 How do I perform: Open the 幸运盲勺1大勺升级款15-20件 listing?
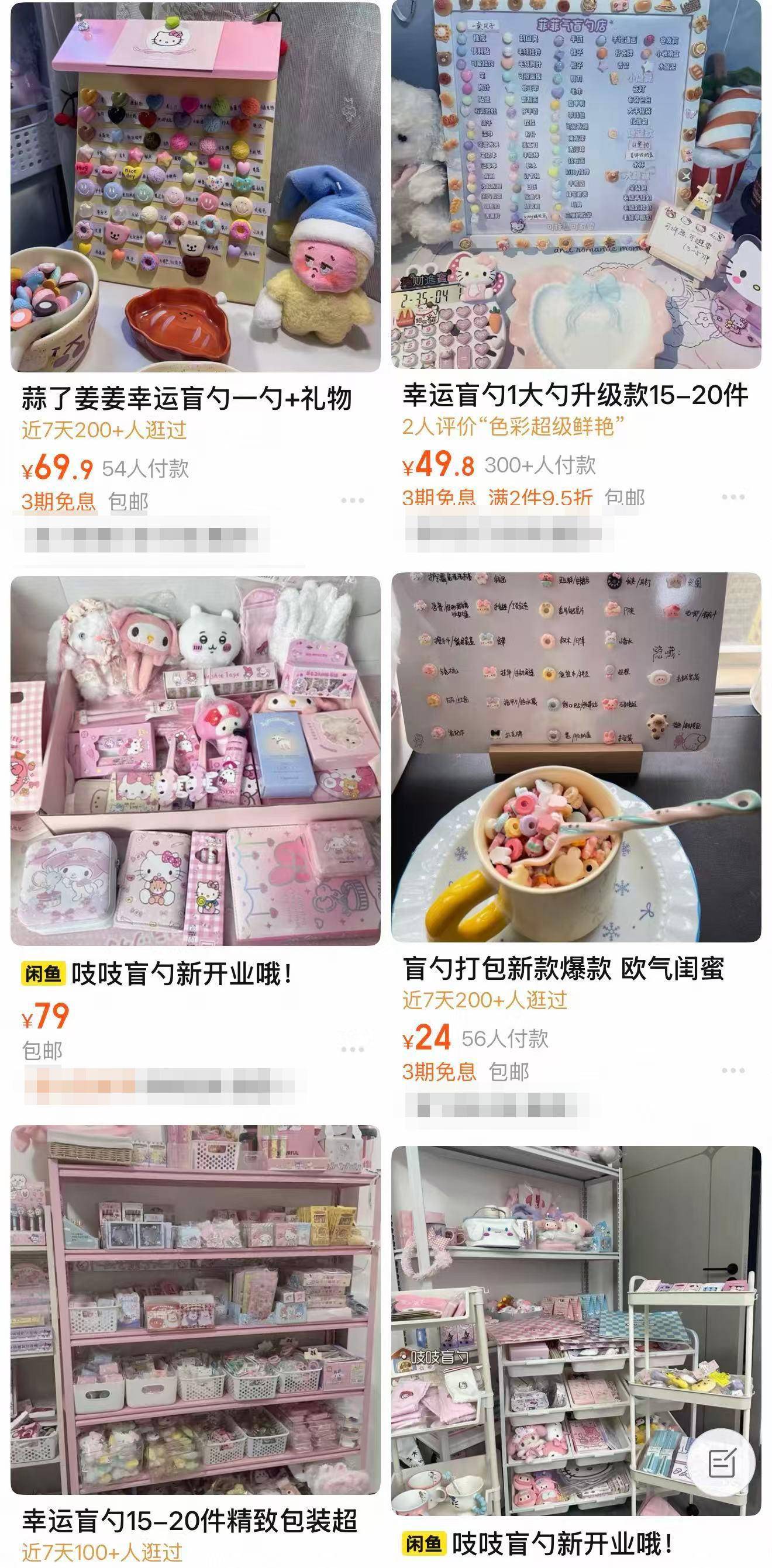pos(575,186)
